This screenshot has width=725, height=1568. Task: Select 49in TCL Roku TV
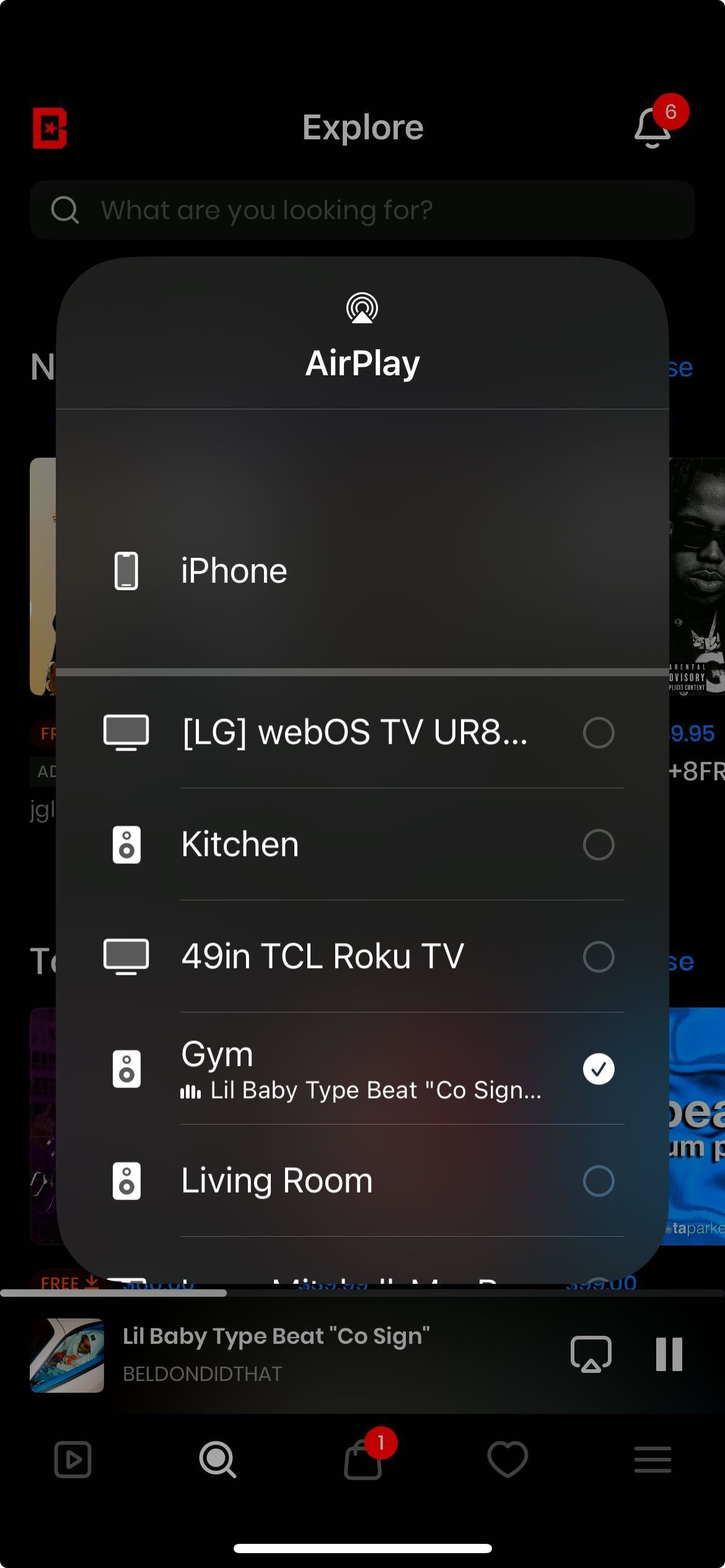(362, 957)
